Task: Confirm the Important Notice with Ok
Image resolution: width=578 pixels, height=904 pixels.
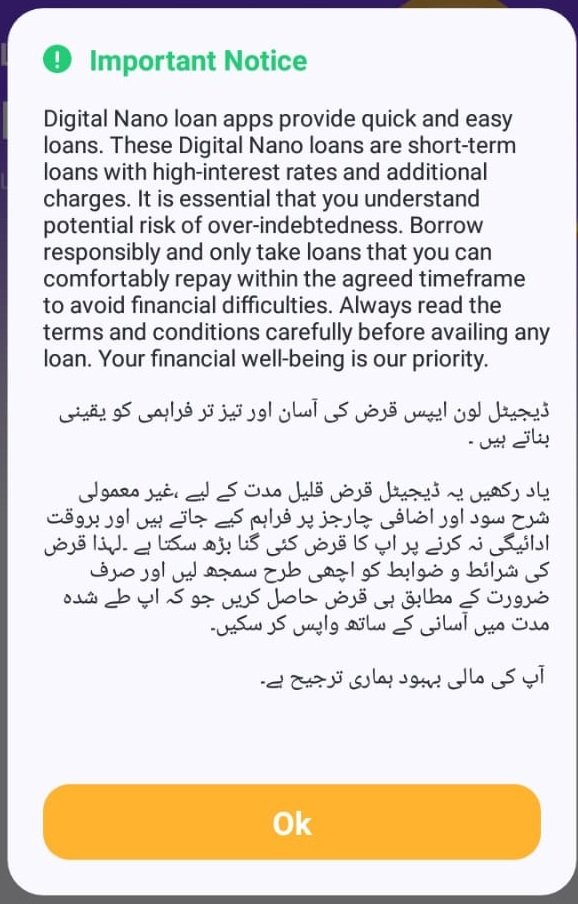Action: point(292,822)
